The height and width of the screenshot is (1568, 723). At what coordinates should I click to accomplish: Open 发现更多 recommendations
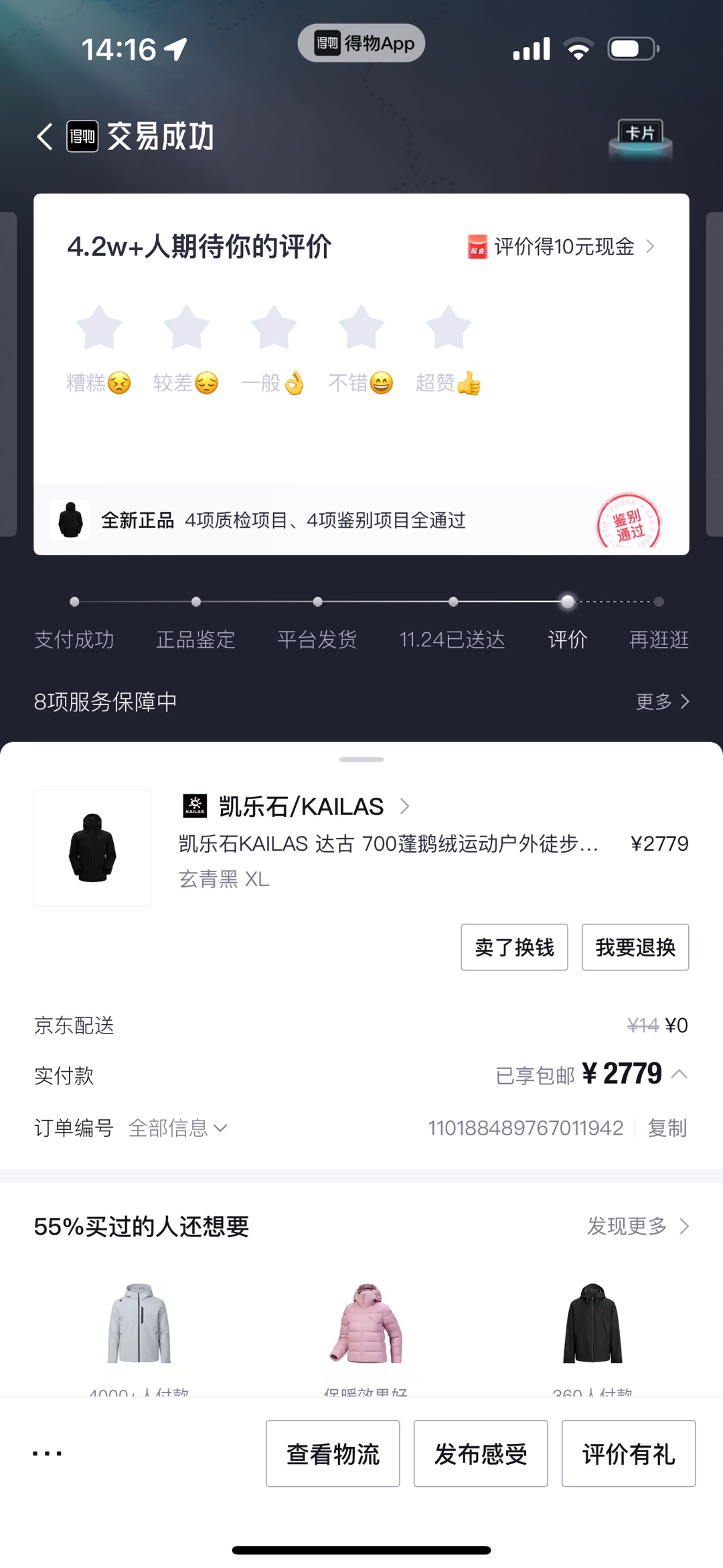tap(637, 1226)
